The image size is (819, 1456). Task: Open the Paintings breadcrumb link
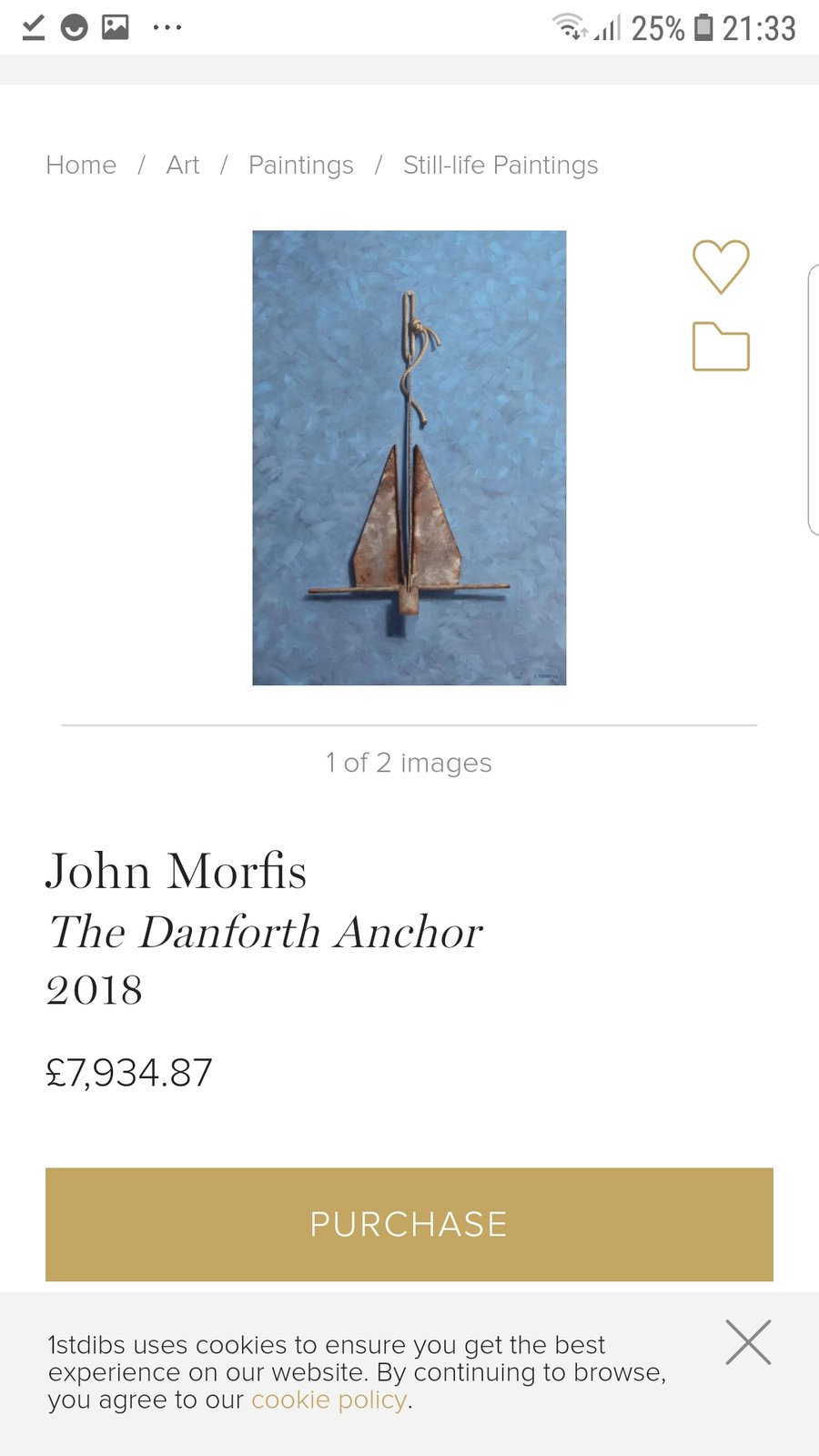point(300,165)
